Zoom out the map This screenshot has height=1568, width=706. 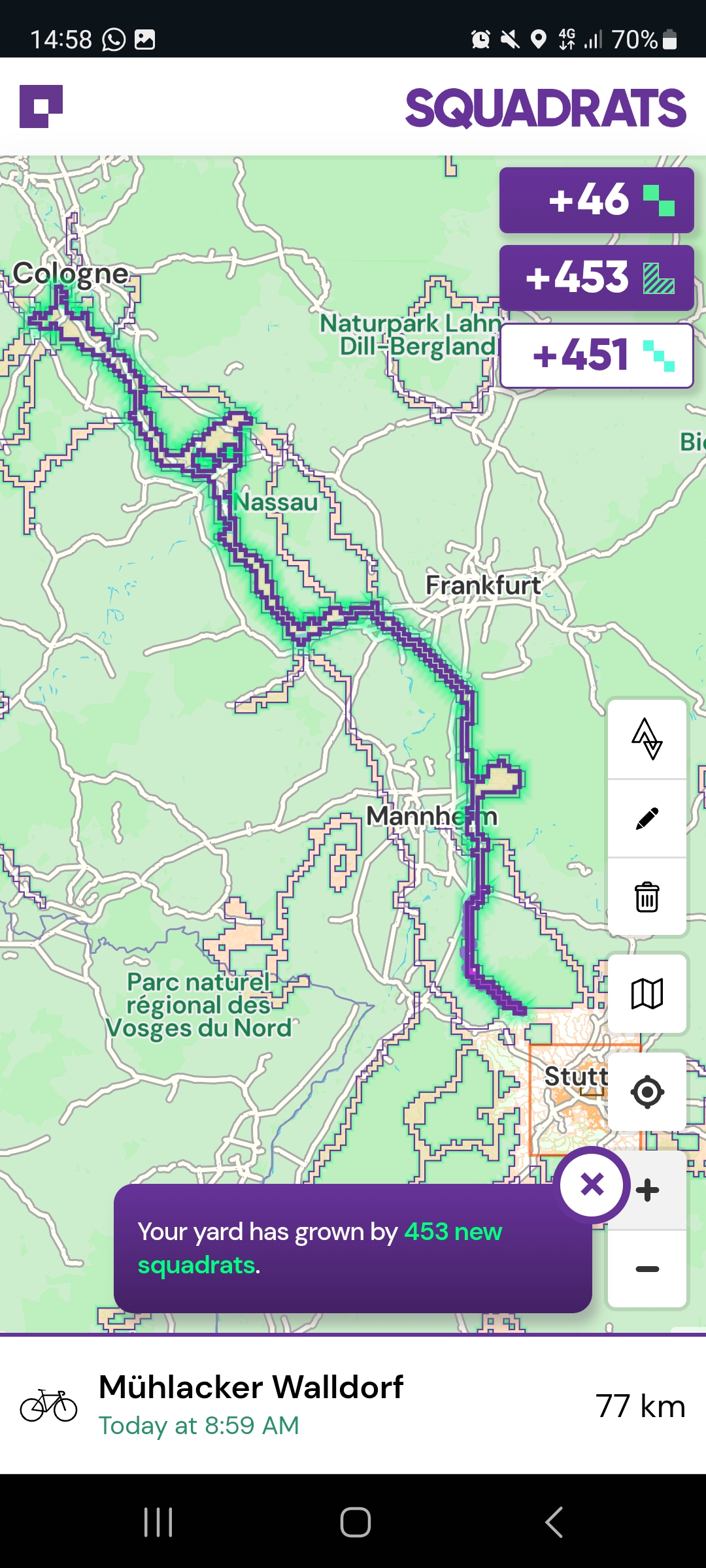click(647, 1269)
